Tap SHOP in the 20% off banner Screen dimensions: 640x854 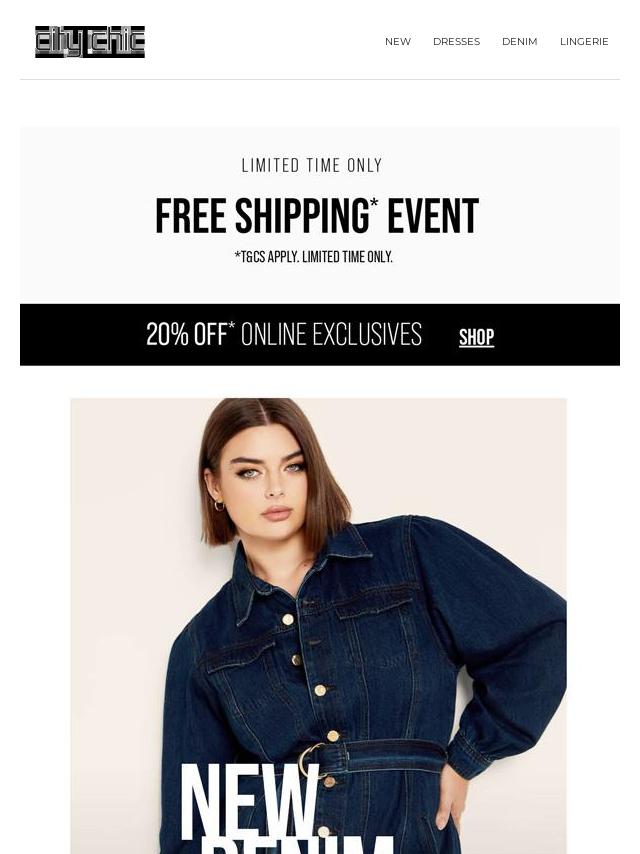(x=476, y=337)
